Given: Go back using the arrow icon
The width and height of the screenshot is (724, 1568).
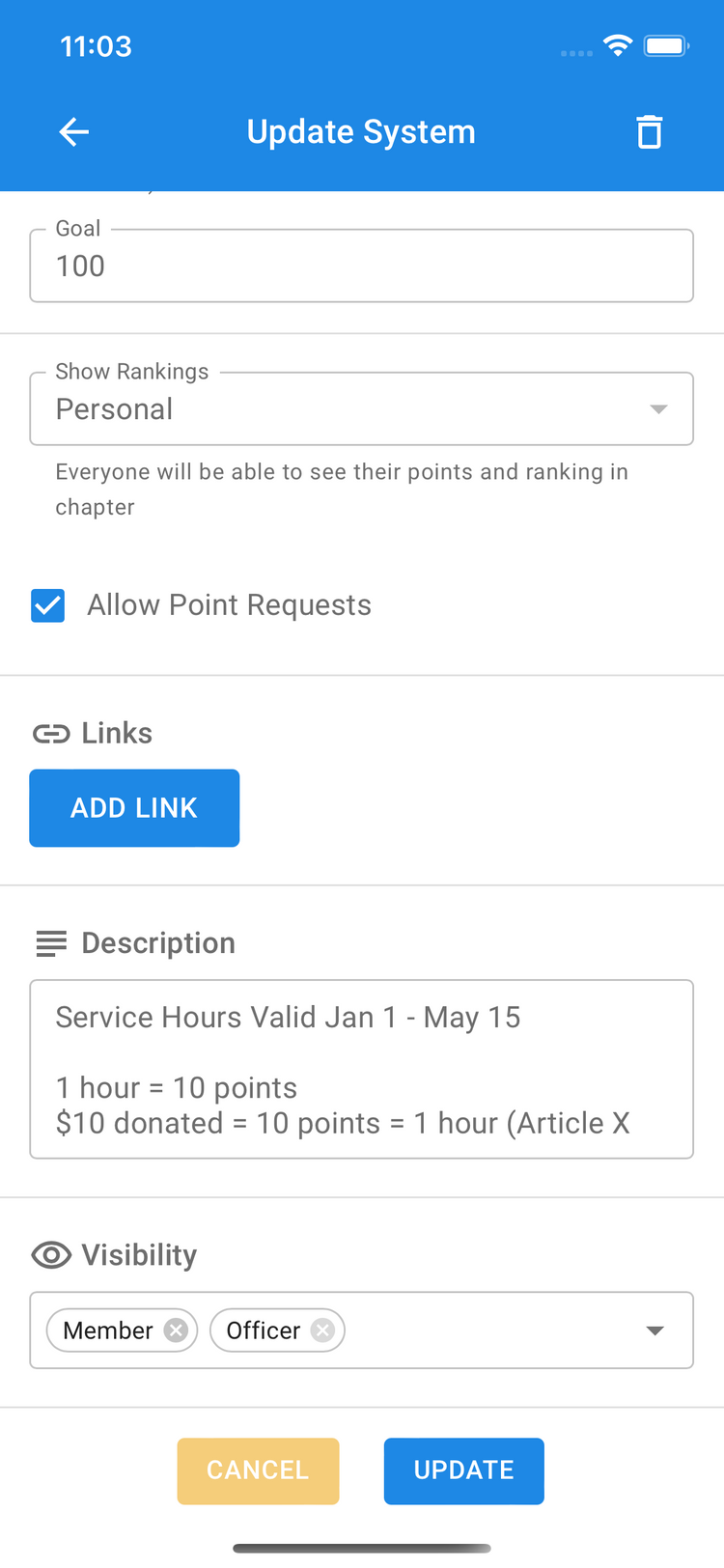Looking at the screenshot, I should point(74,132).
